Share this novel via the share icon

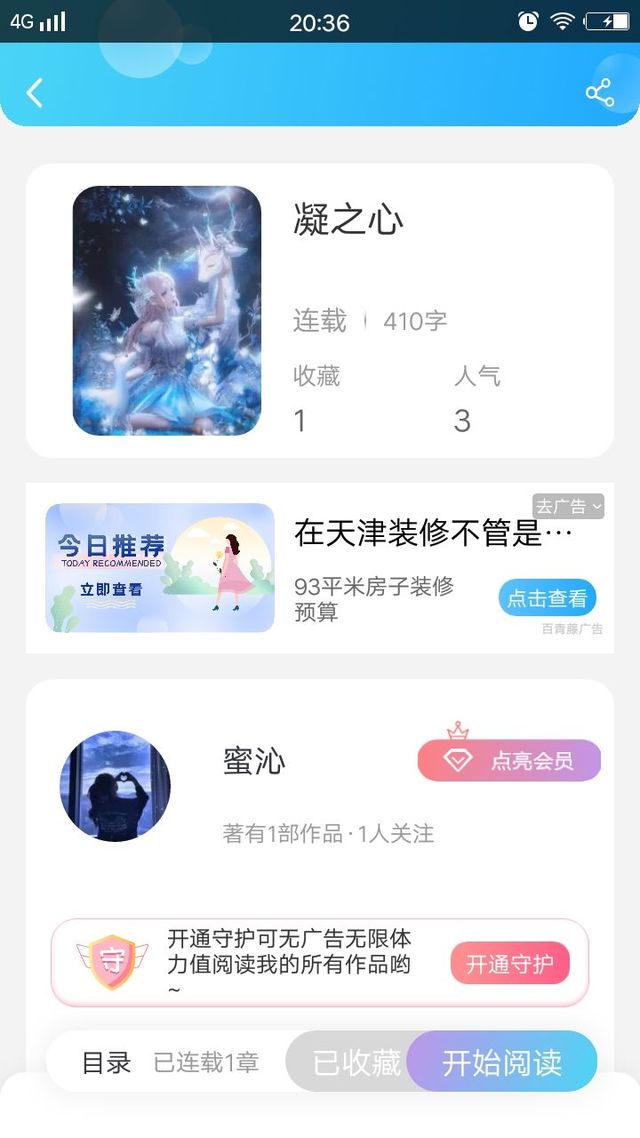click(599, 93)
